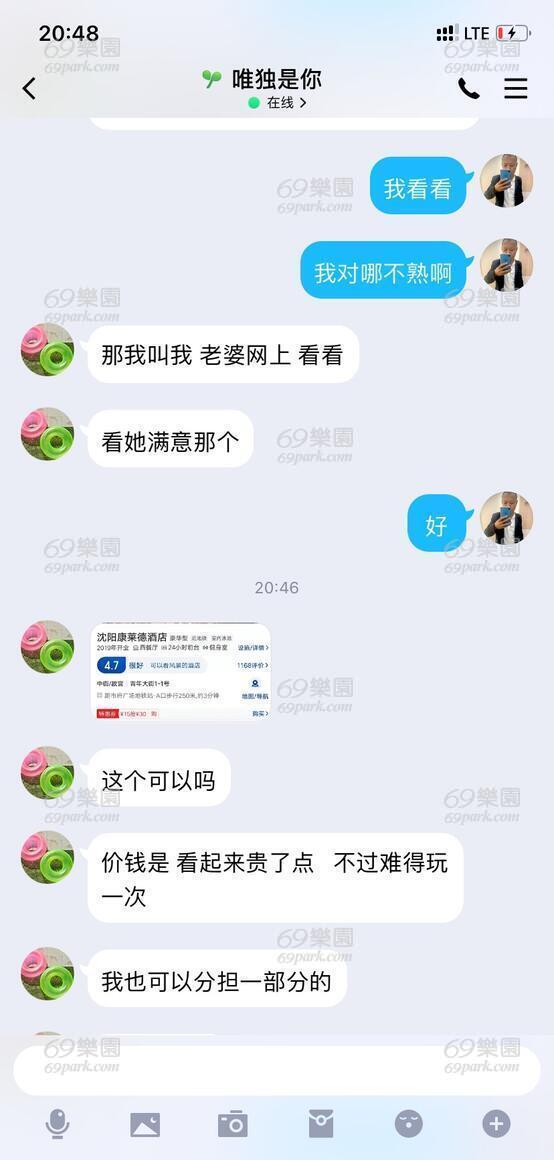Go back to the chat list
The height and width of the screenshot is (1160, 554).
coord(29,89)
